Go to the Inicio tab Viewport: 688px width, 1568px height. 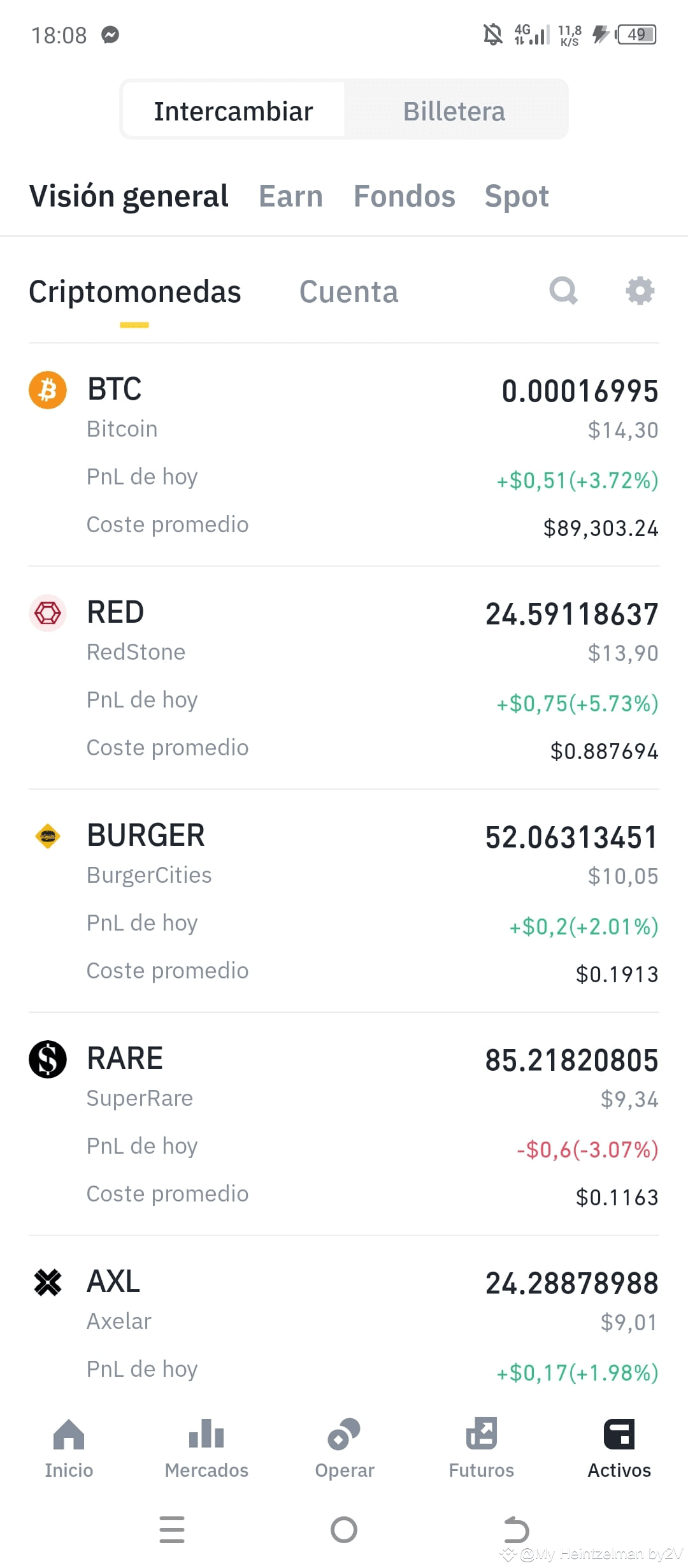click(69, 1448)
